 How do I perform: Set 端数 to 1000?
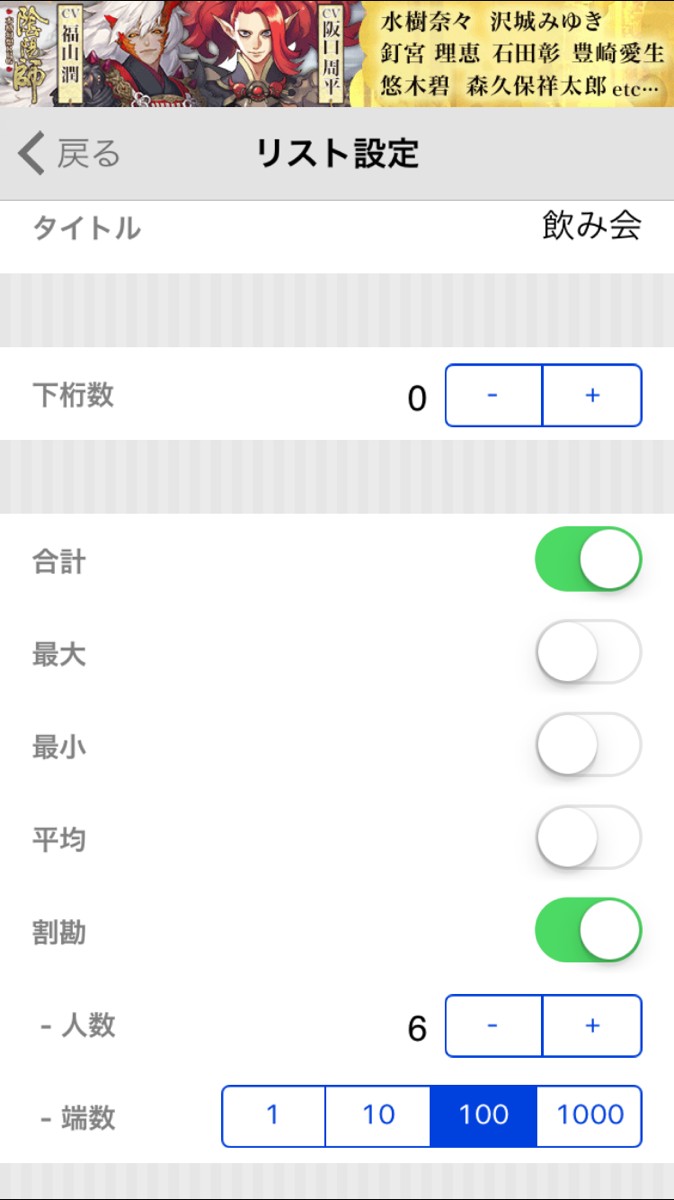[x=590, y=1115]
